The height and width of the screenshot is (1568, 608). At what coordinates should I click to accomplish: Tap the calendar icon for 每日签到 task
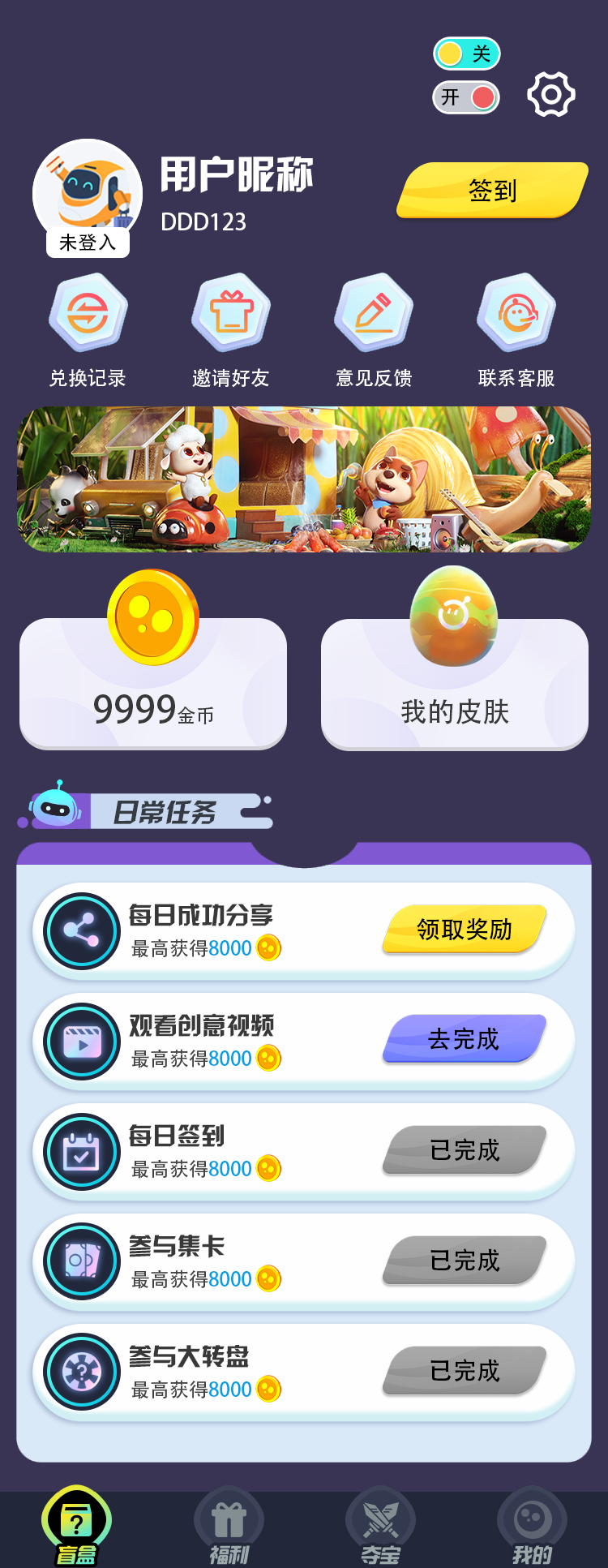(x=80, y=1151)
